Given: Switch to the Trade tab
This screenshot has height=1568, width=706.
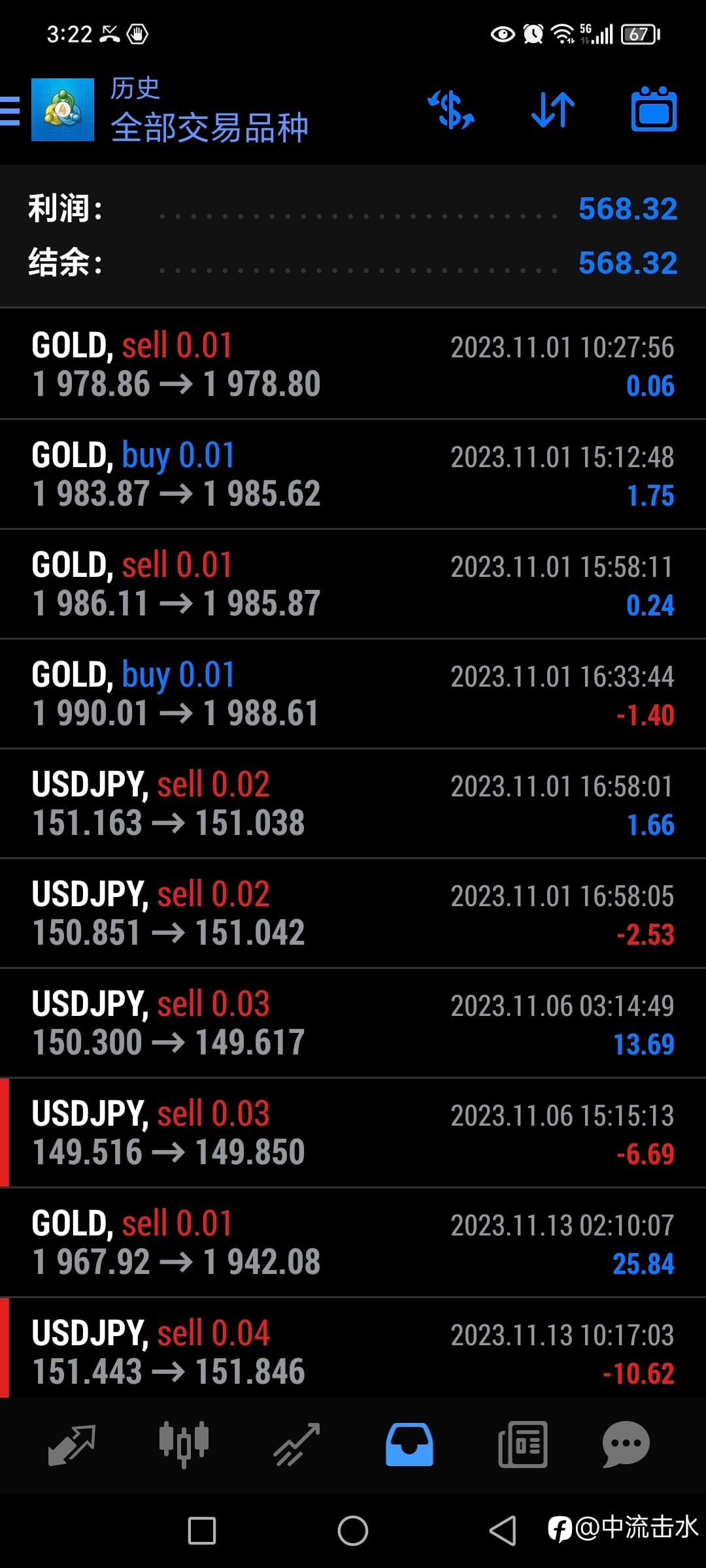Looking at the screenshot, I should [x=296, y=1445].
